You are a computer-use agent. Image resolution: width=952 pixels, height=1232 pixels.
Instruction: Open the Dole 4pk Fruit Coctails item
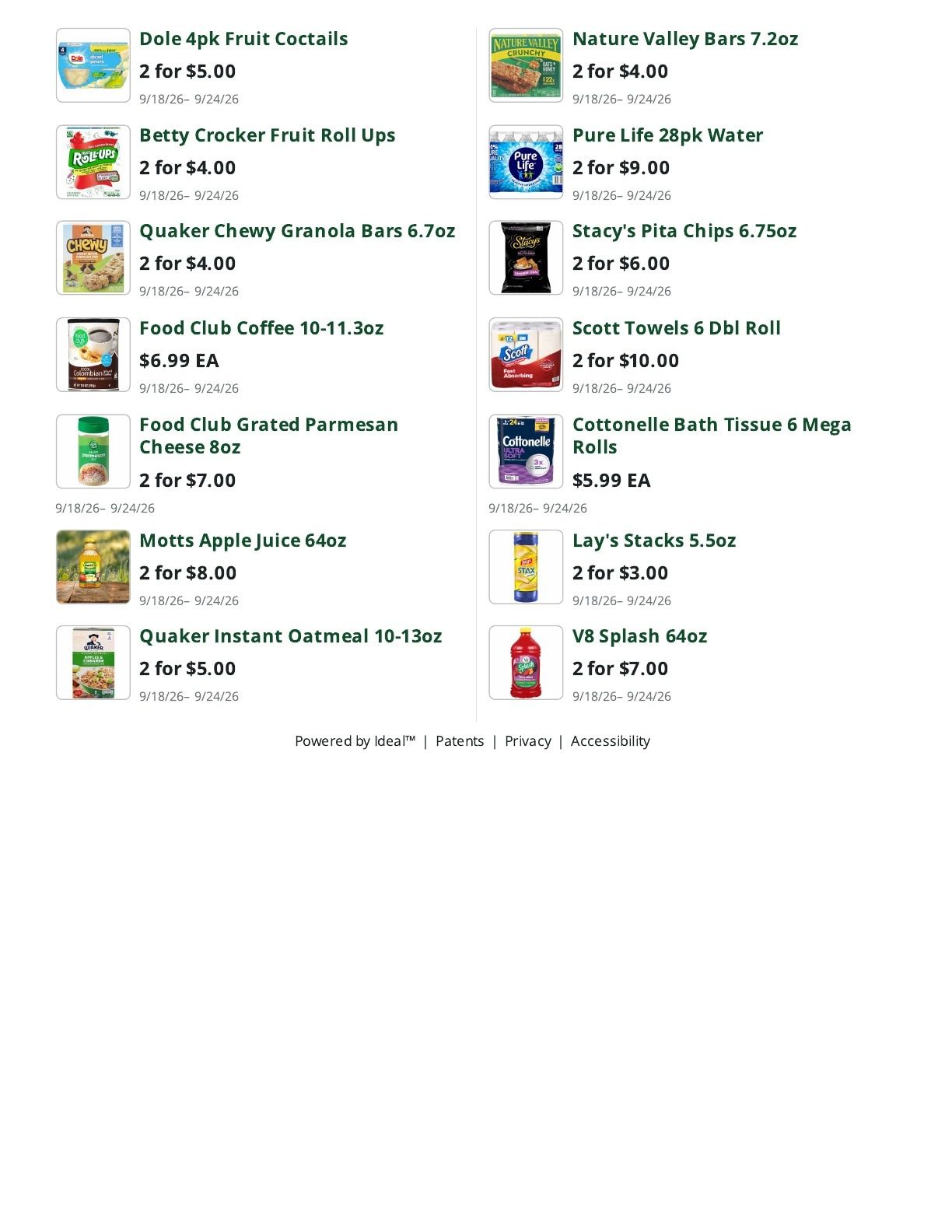tap(243, 39)
